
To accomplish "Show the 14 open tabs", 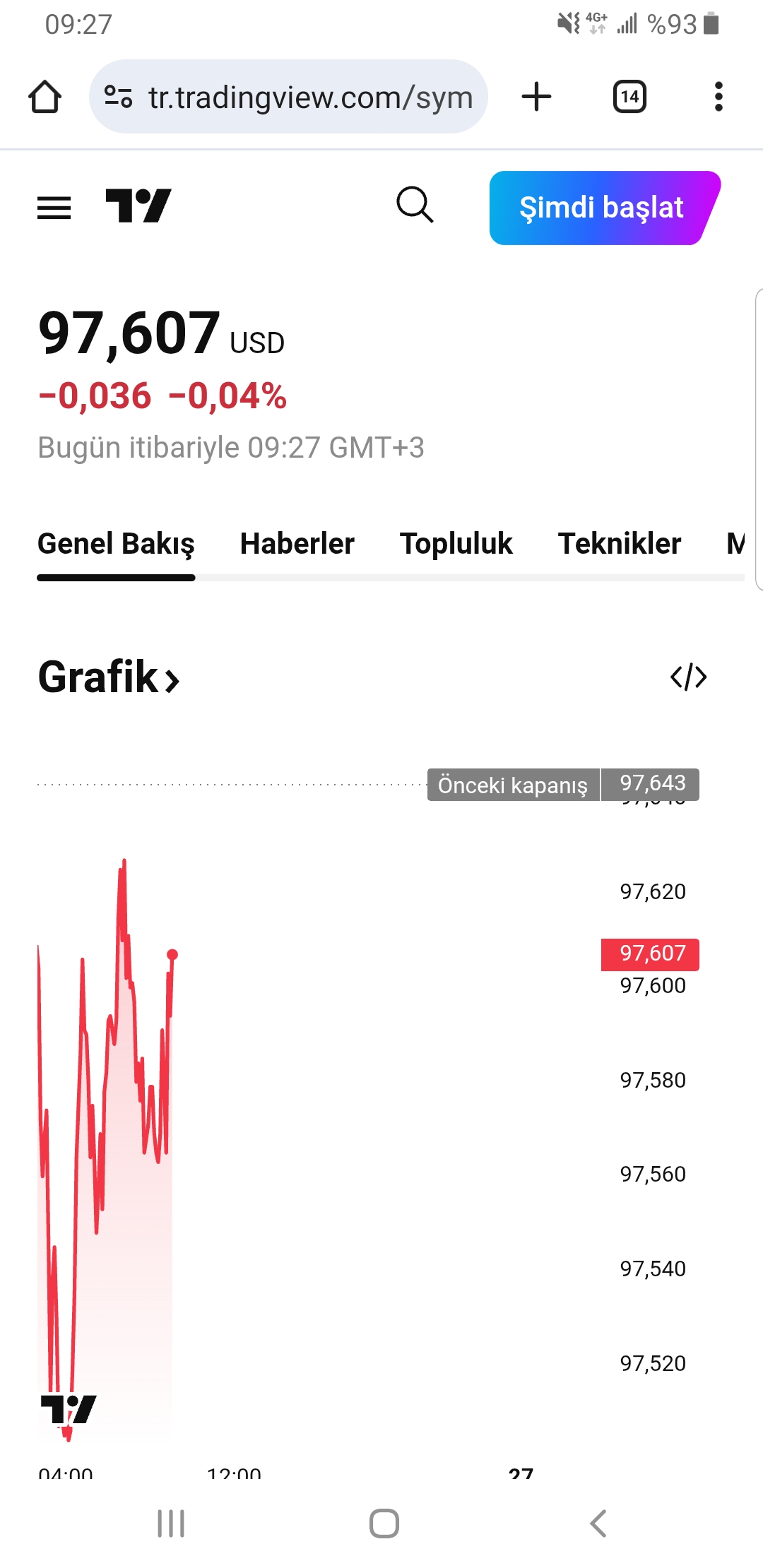I will click(x=629, y=97).
